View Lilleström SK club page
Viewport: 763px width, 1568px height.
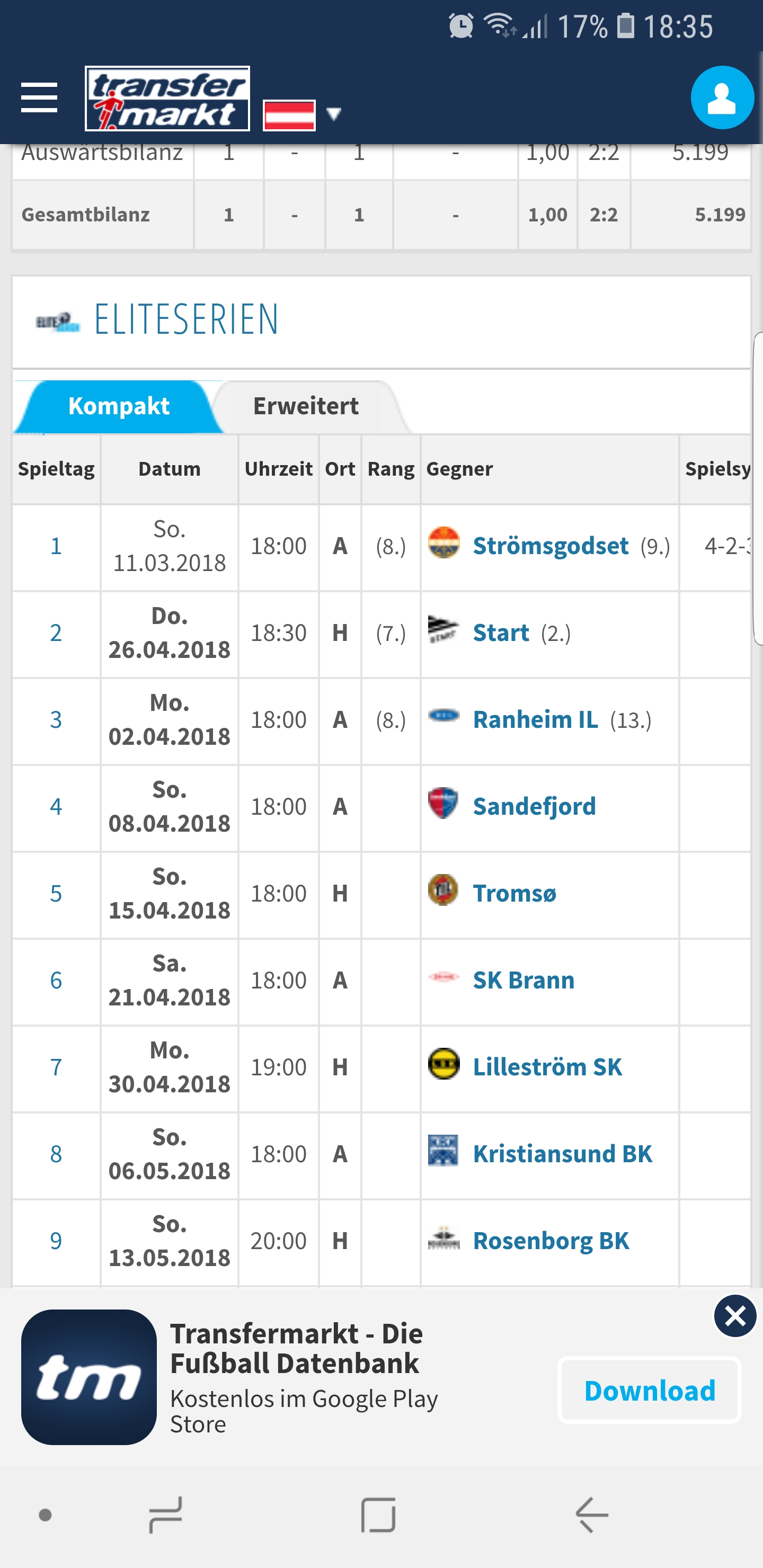tap(547, 1067)
